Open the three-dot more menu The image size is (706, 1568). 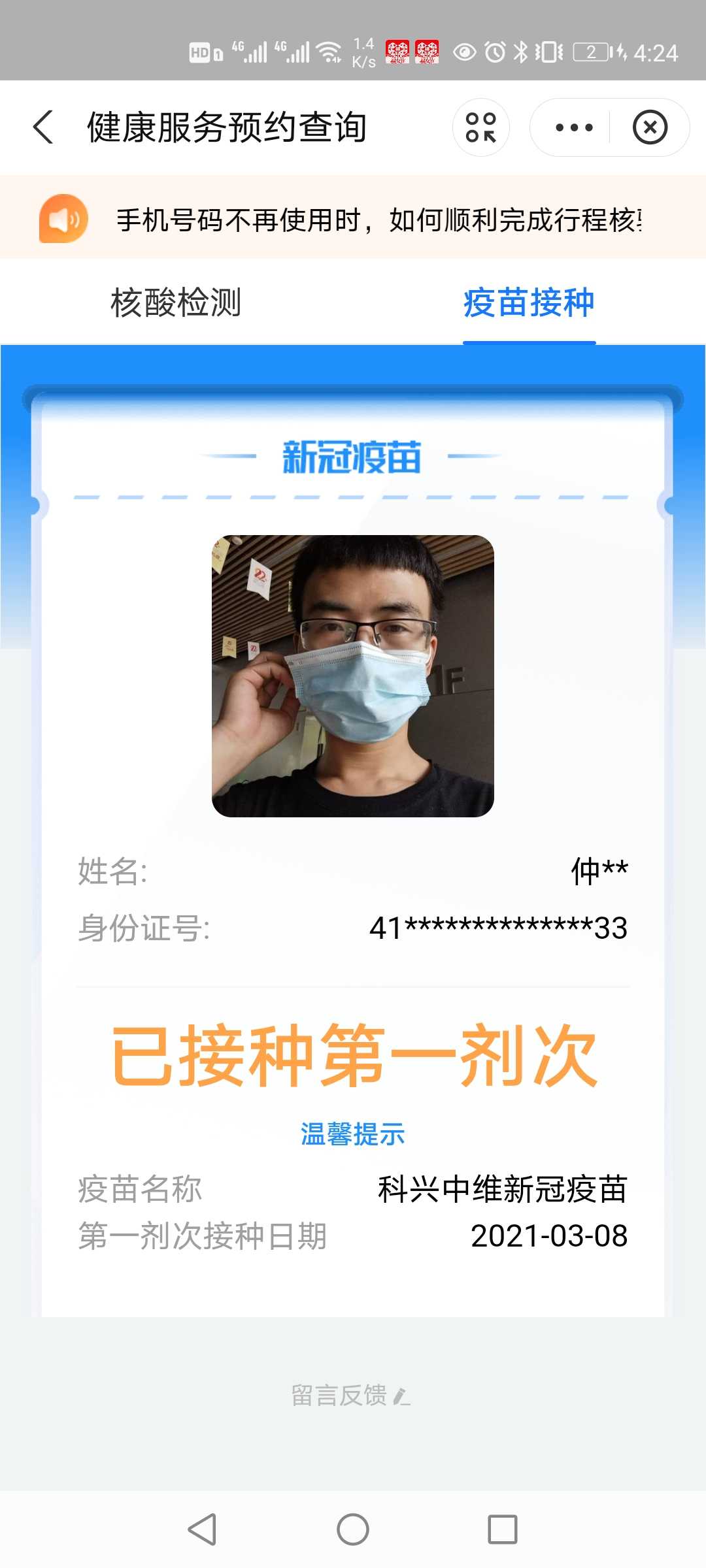[x=574, y=127]
